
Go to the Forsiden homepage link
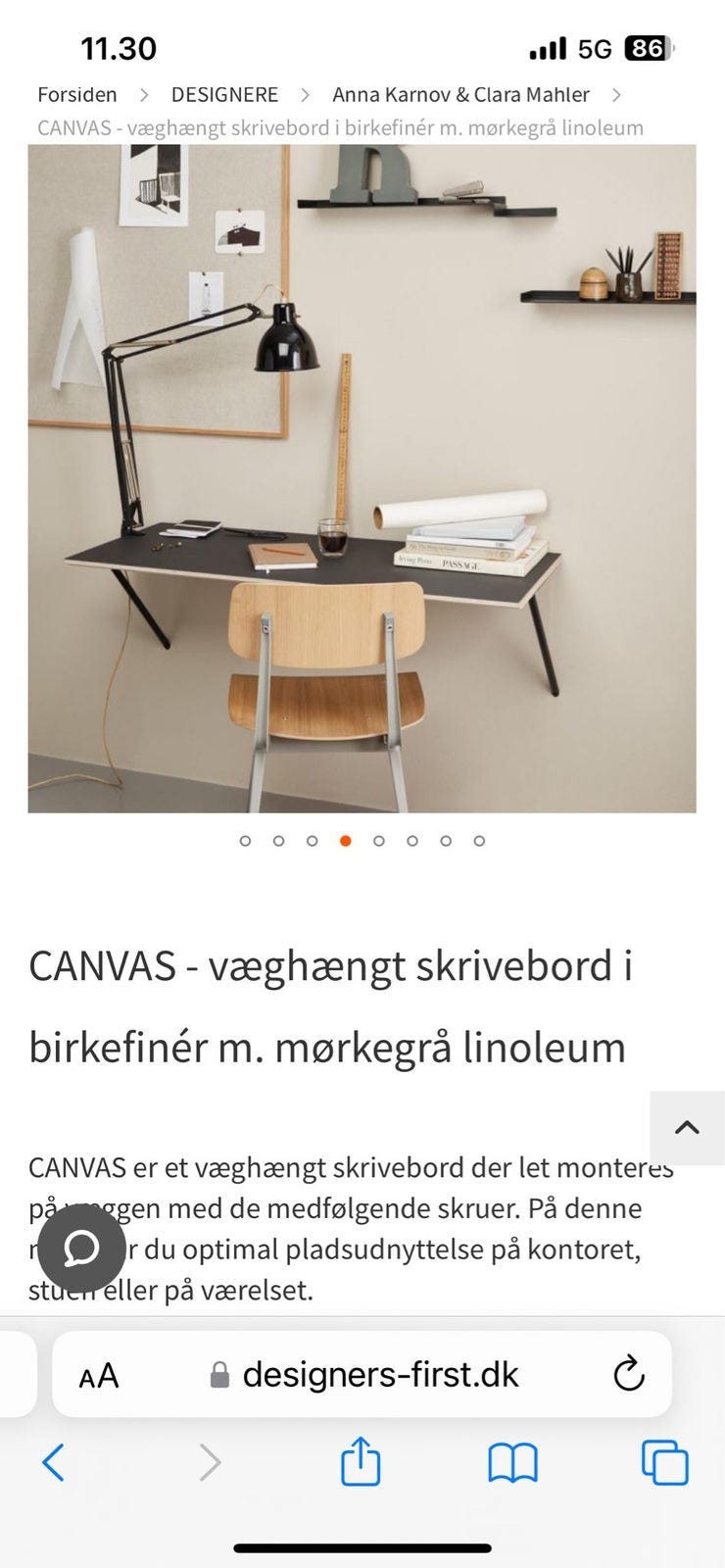tap(76, 94)
